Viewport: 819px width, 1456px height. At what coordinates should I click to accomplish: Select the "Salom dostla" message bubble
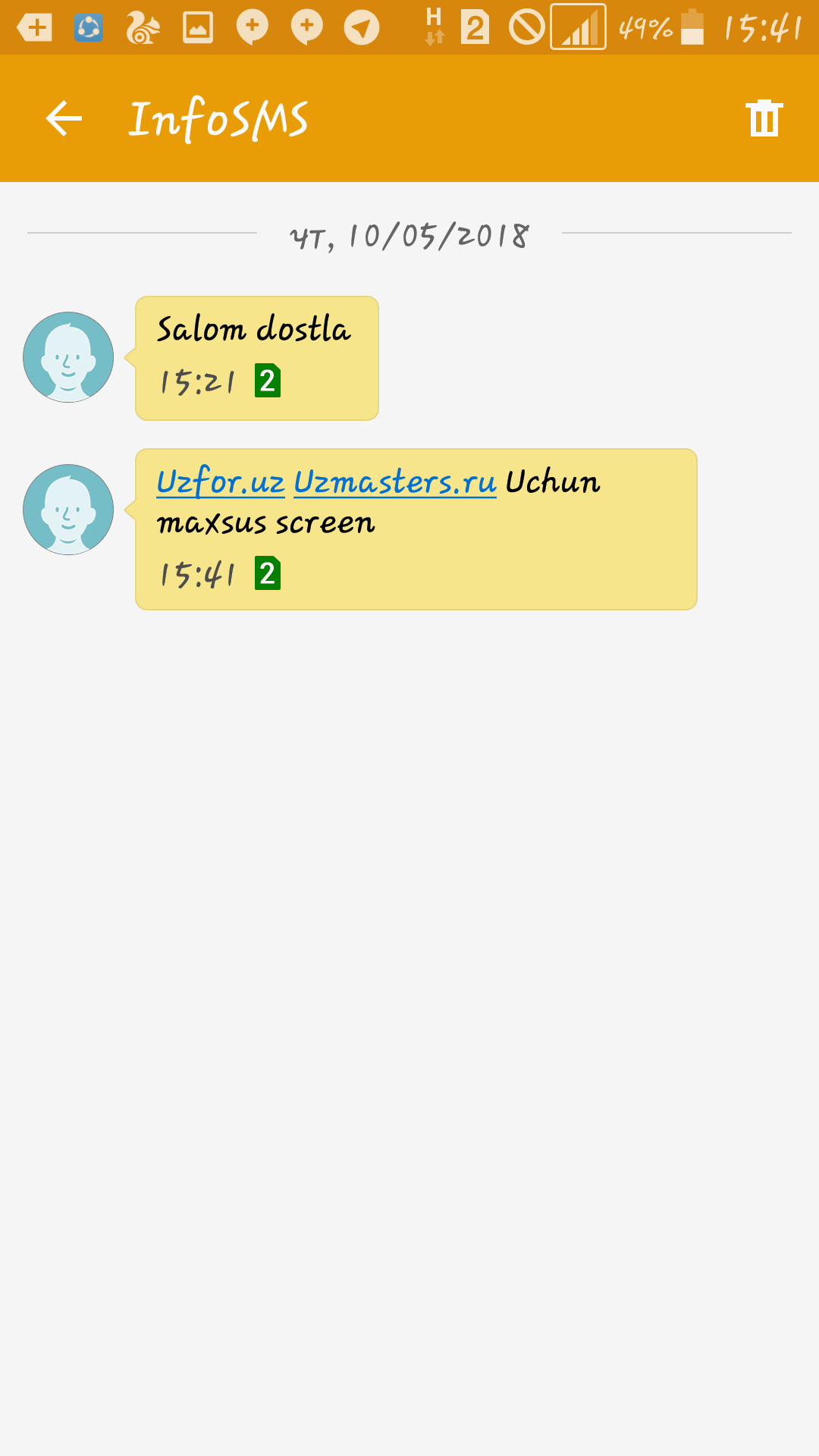(256, 358)
